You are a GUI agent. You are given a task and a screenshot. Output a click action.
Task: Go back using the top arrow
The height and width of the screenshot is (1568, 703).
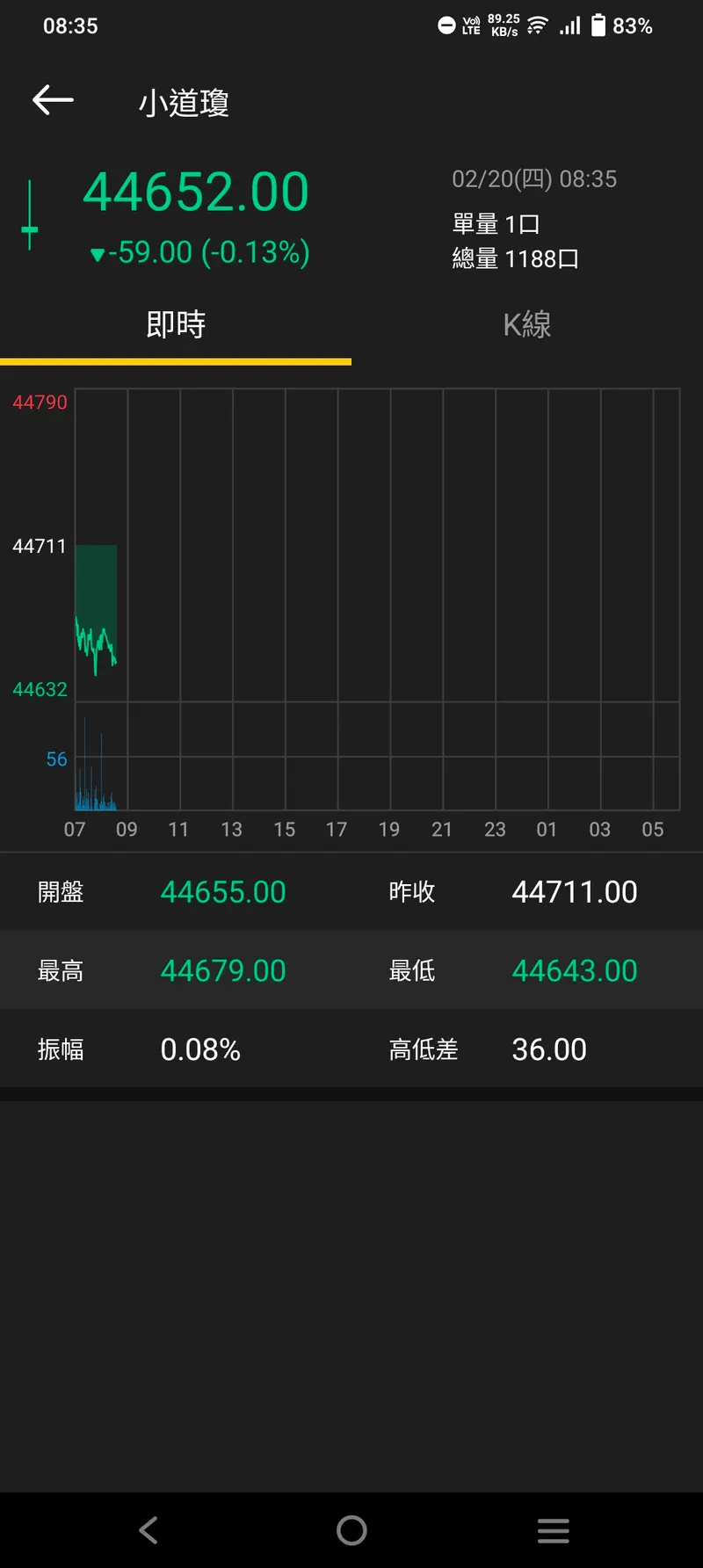(53, 100)
